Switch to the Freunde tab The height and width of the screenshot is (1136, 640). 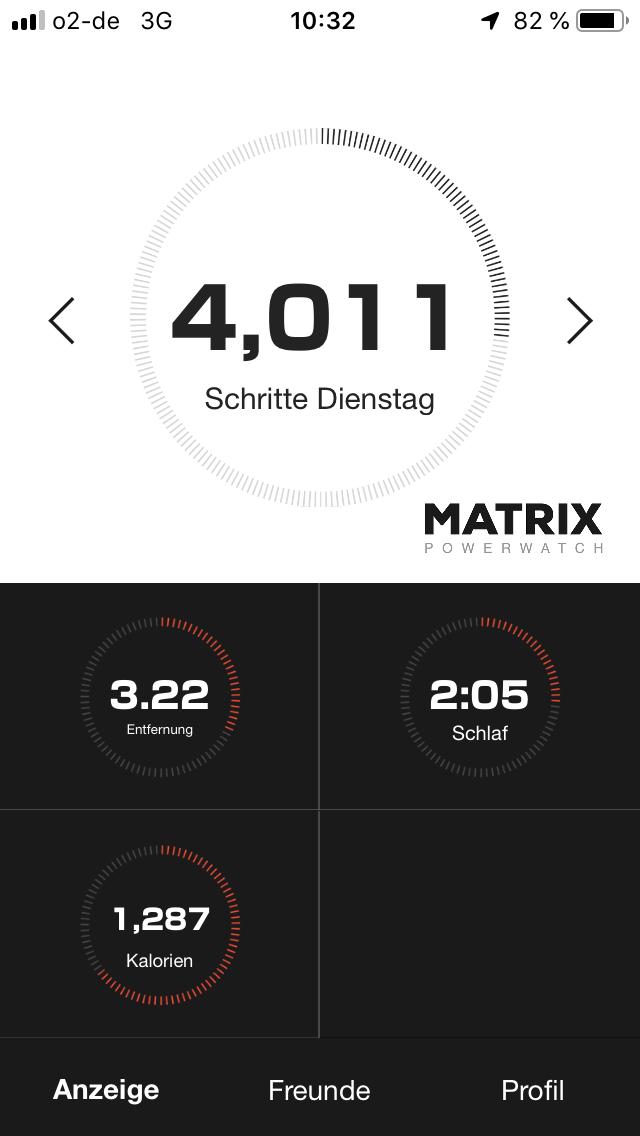(319, 1089)
